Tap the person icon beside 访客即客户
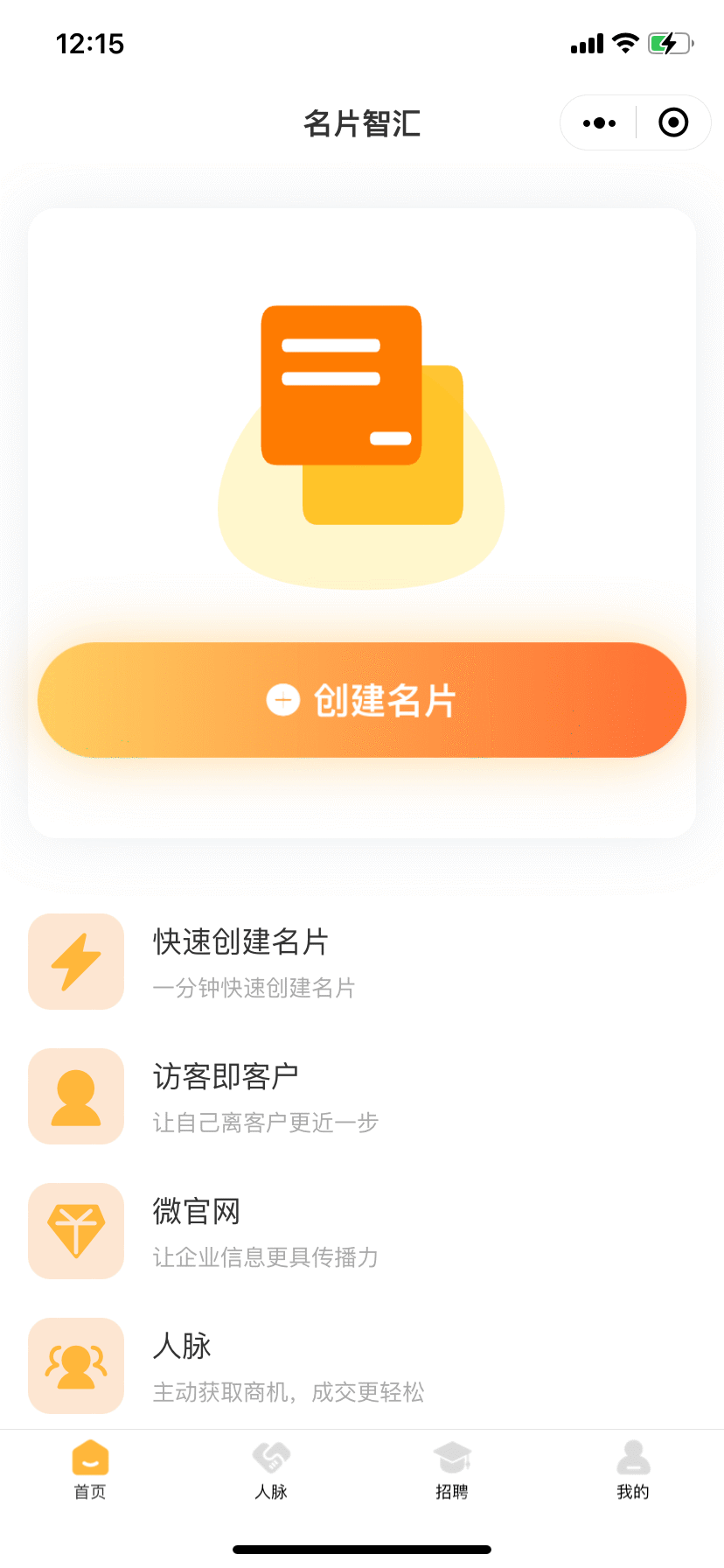The width and height of the screenshot is (724, 1568). [x=76, y=1095]
